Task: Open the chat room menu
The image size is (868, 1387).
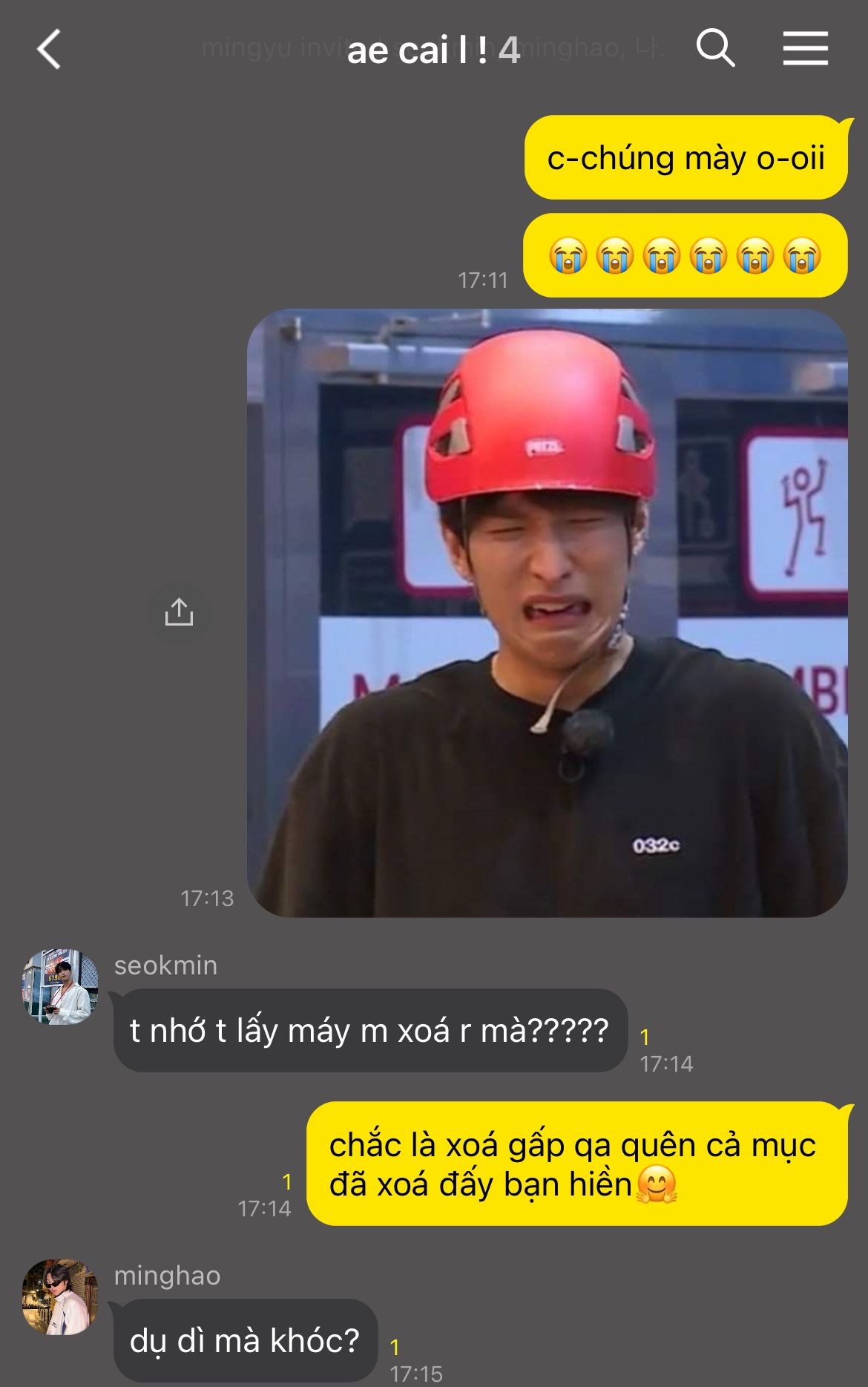Action: (805, 49)
